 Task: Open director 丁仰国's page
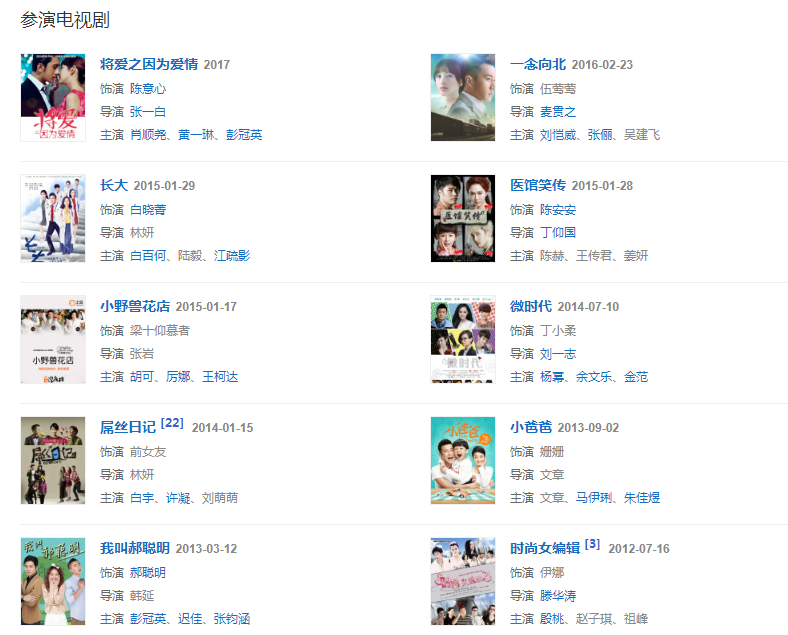(x=558, y=233)
